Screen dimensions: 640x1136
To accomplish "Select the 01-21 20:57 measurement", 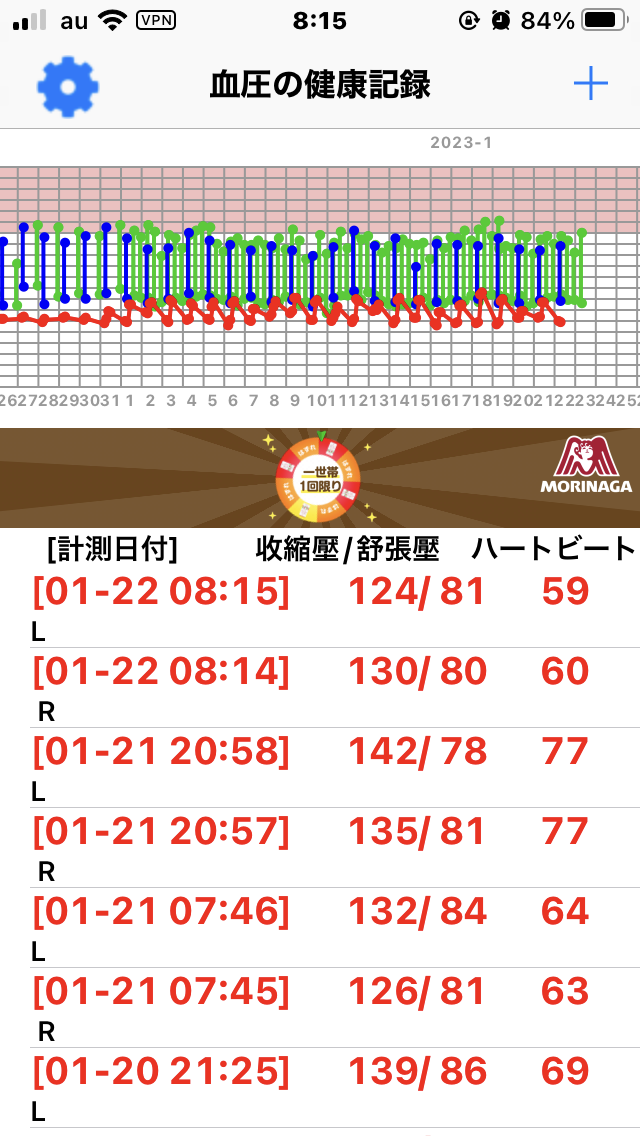I will tap(320, 848).
